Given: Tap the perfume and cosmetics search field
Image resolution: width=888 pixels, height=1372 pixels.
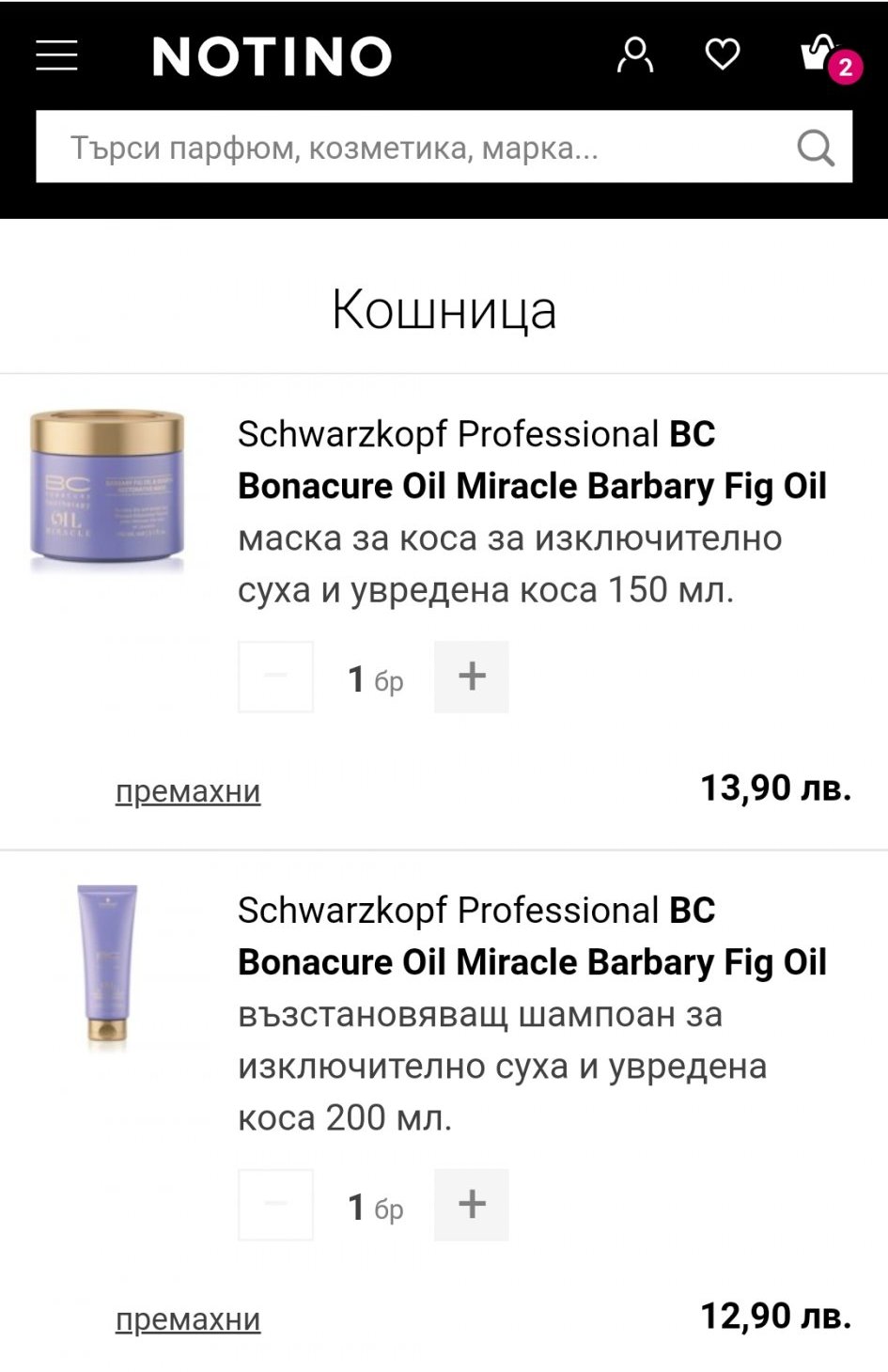Looking at the screenshot, I should tap(413, 148).
